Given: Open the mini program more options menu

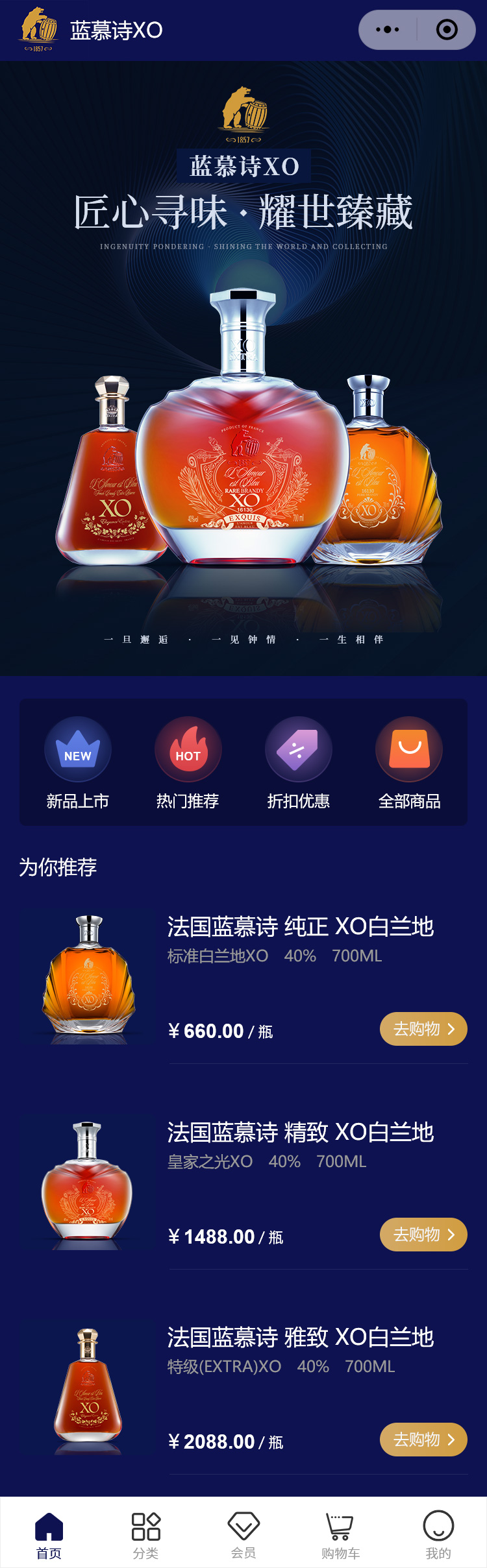Looking at the screenshot, I should click(388, 30).
